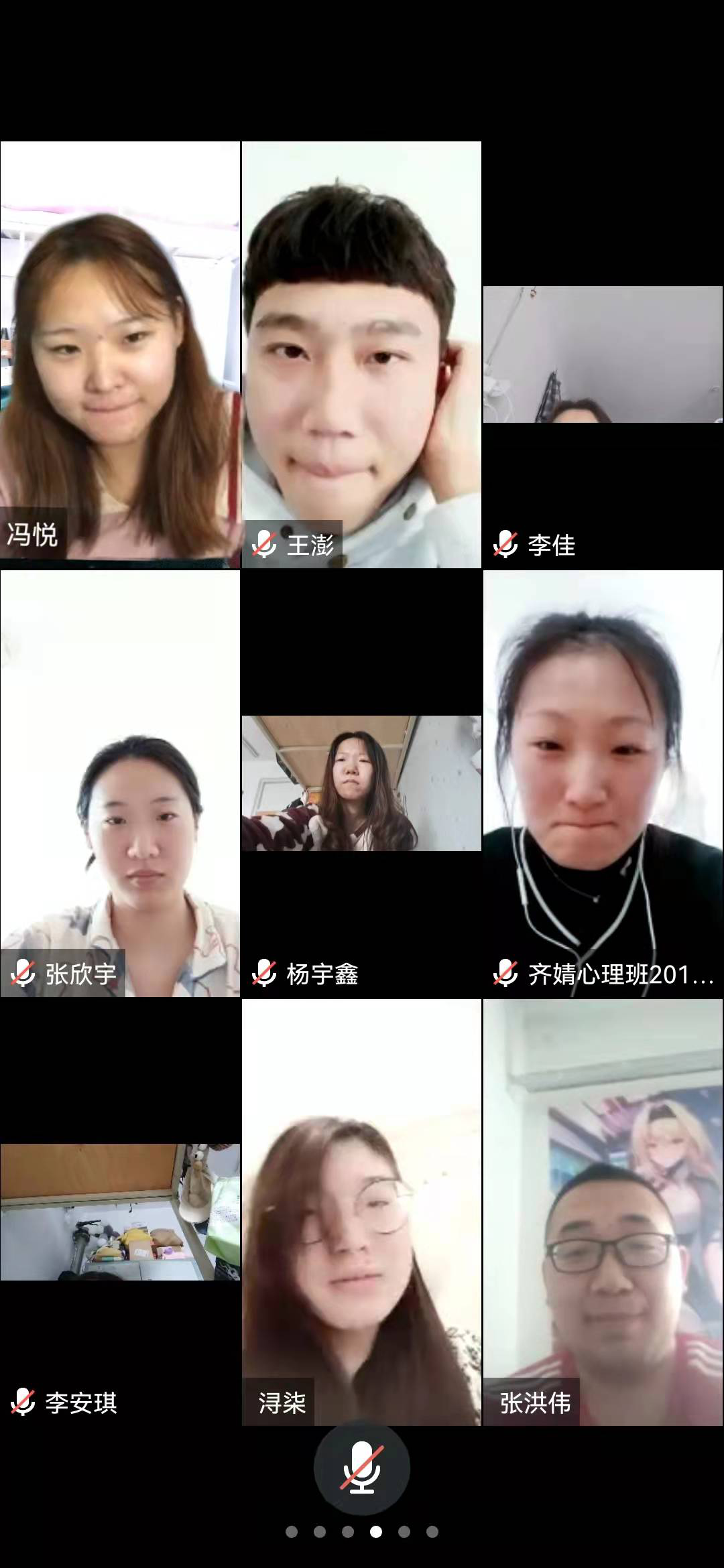Select 杨宇鑫's video tile
The image size is (724, 1568).
tap(361, 783)
